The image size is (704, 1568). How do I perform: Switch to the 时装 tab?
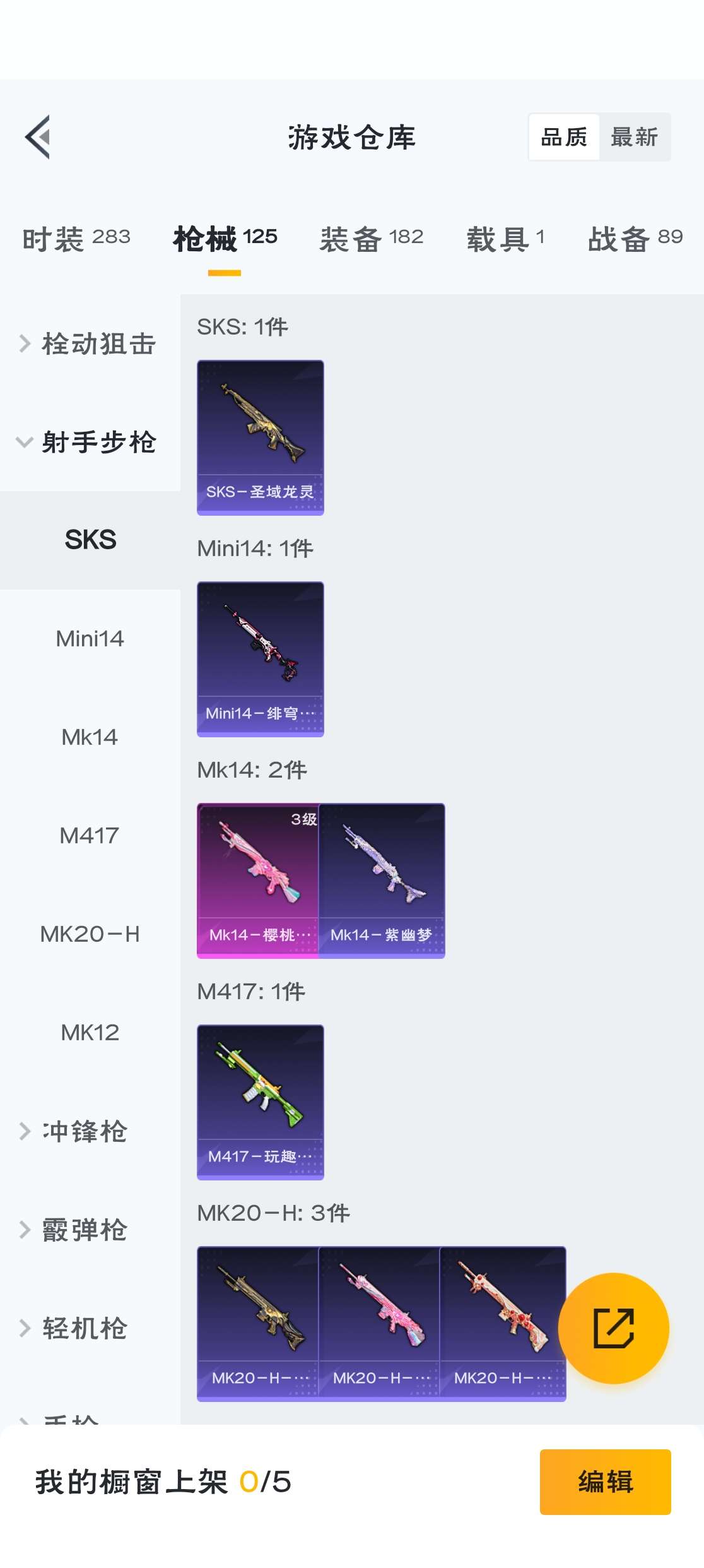(76, 238)
